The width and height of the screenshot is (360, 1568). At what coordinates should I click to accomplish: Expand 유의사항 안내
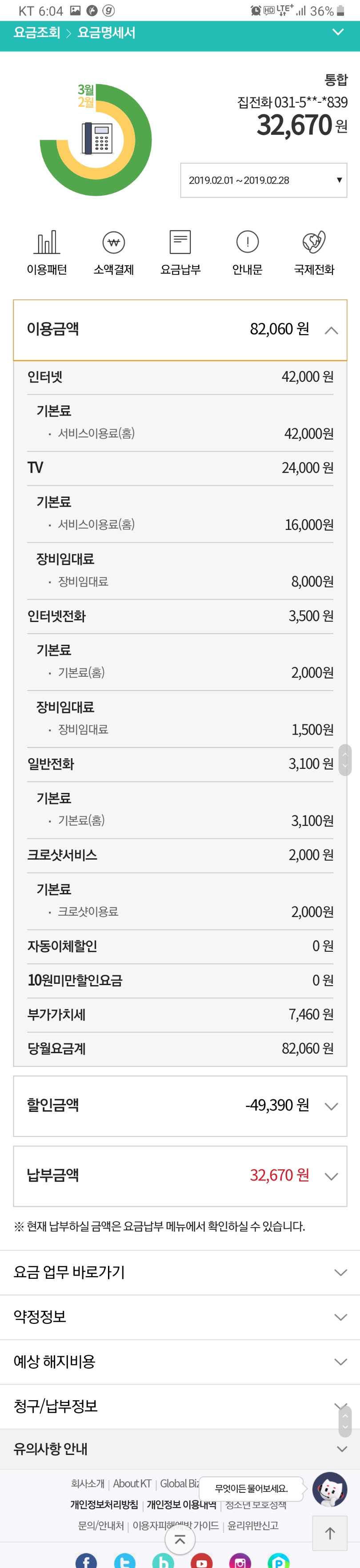click(x=342, y=1449)
